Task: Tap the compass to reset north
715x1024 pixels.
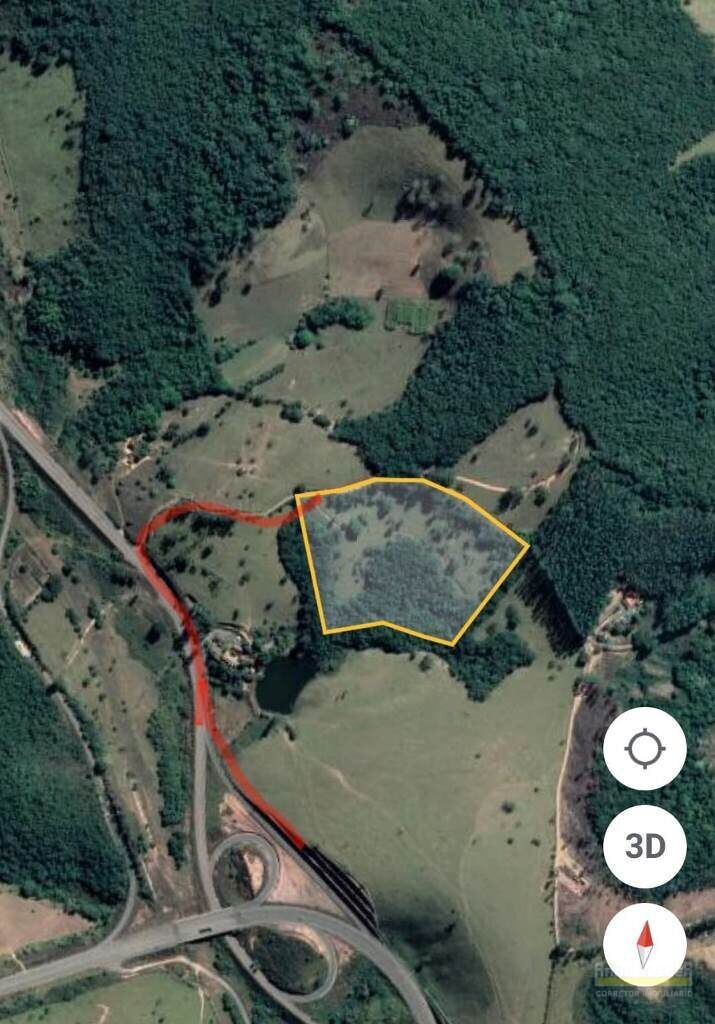Action: (645, 944)
